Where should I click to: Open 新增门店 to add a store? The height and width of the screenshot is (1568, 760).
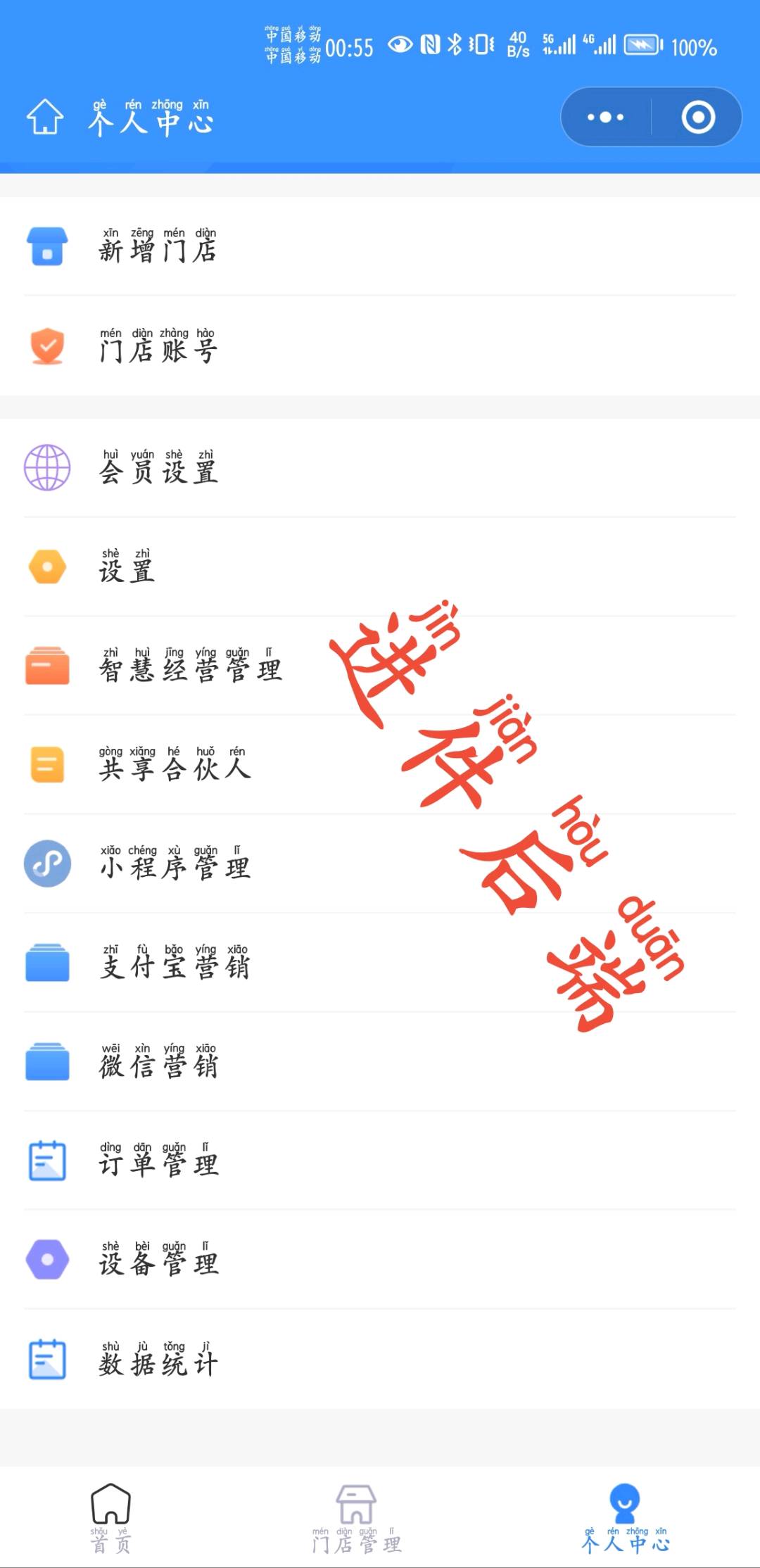click(380, 246)
